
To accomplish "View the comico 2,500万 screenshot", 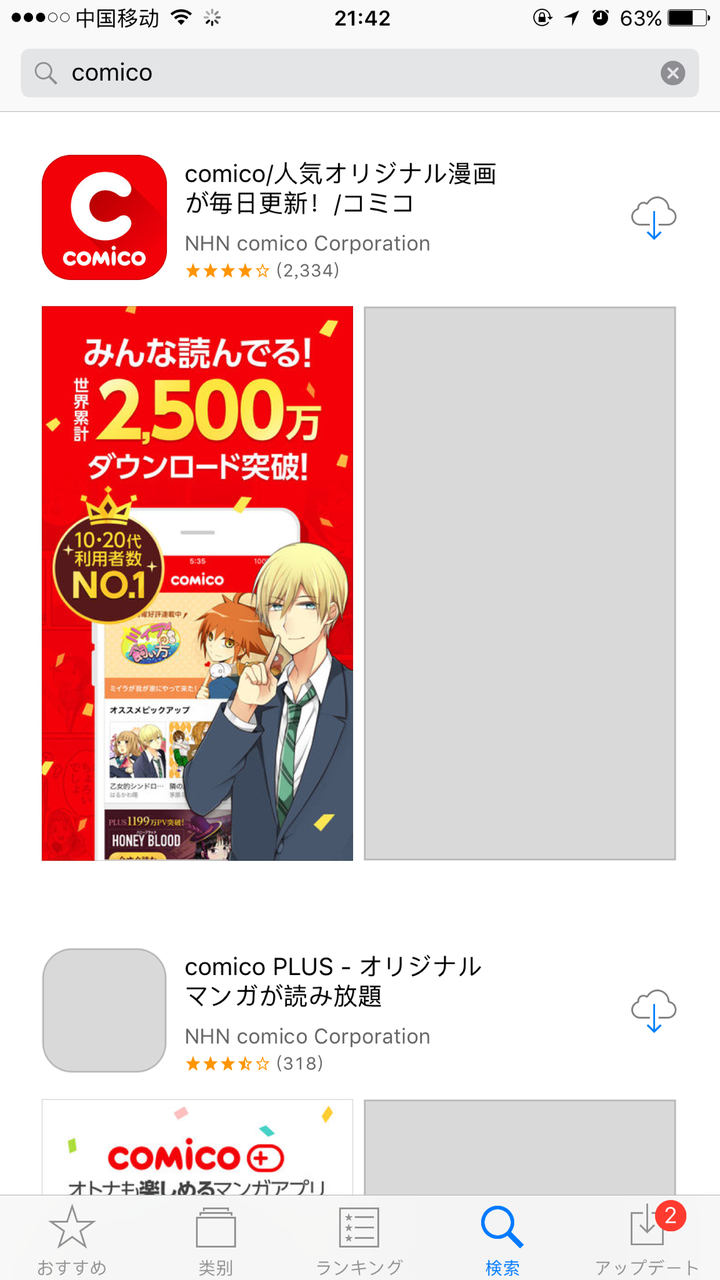I will [x=197, y=583].
